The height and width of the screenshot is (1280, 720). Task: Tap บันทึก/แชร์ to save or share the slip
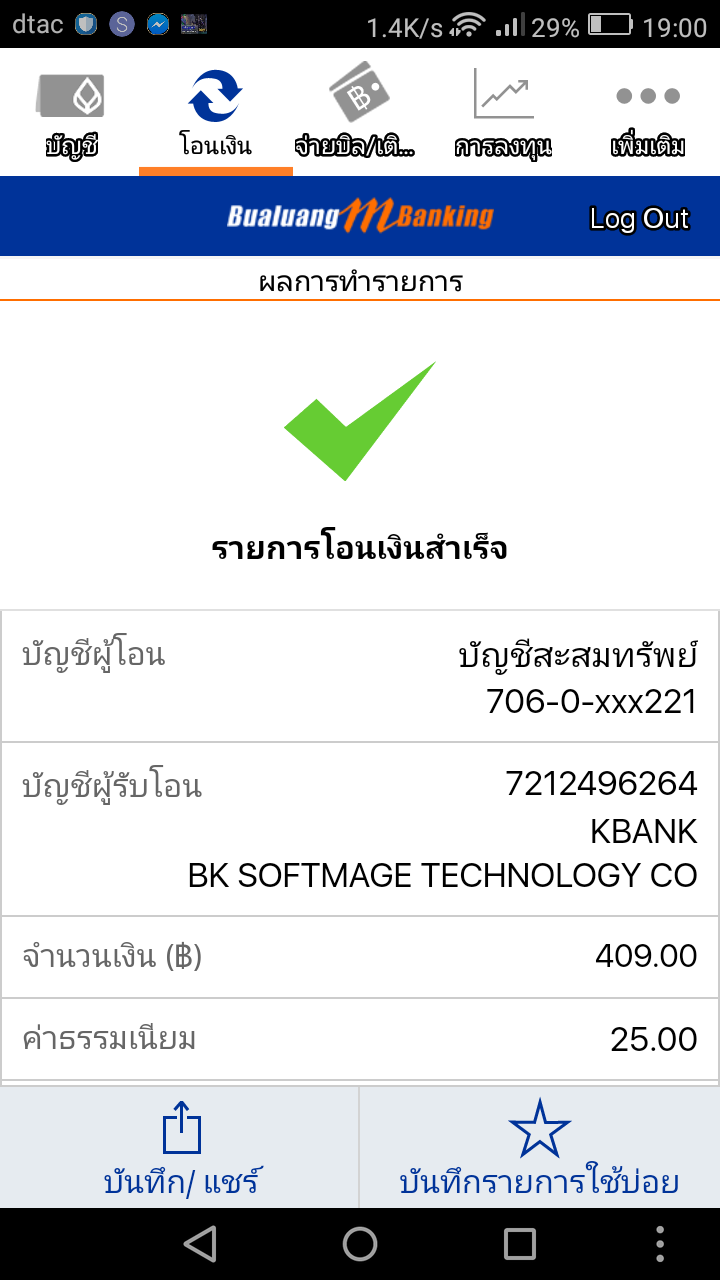click(180, 1148)
